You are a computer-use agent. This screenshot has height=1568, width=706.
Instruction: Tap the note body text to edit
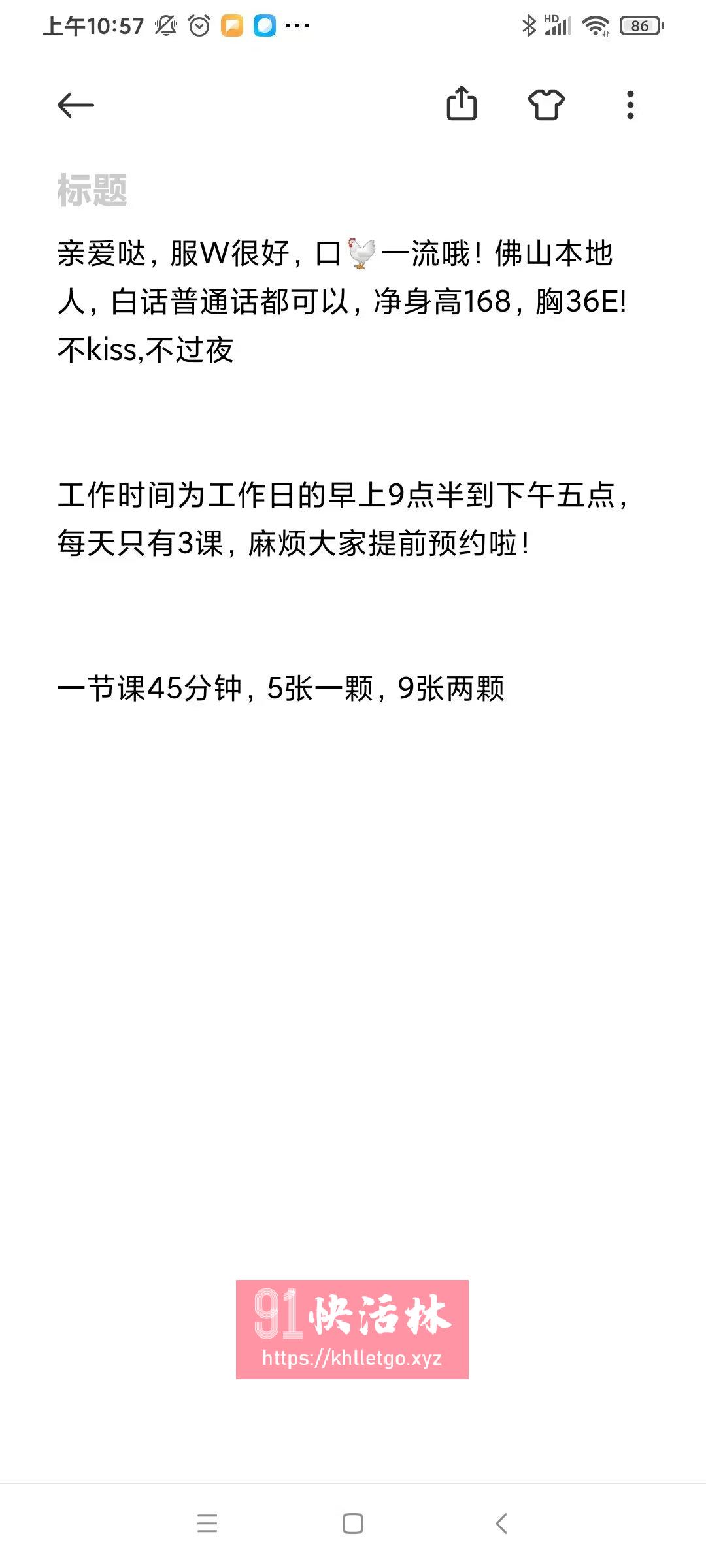click(343, 470)
